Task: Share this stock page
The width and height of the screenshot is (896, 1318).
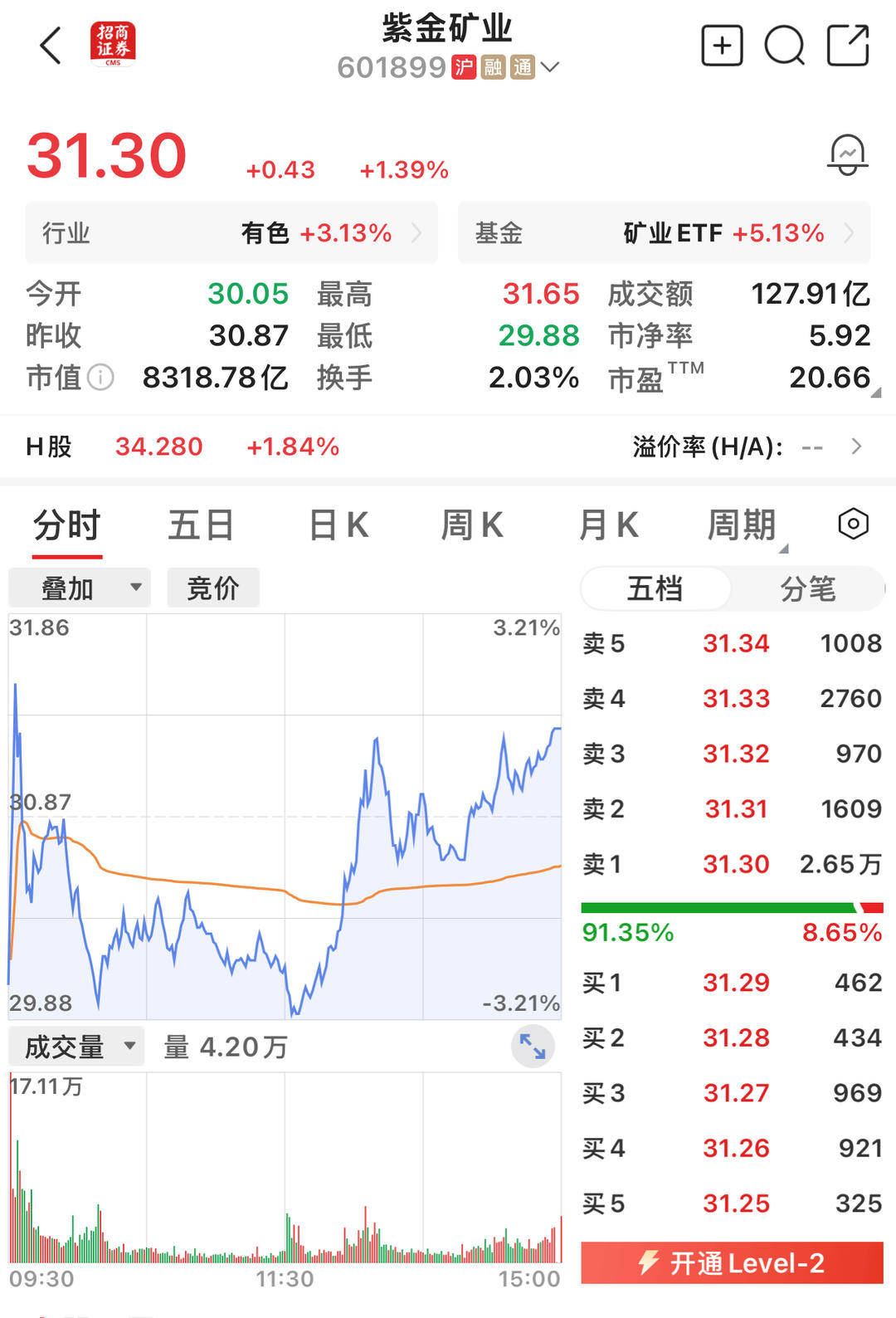Action: (x=848, y=45)
